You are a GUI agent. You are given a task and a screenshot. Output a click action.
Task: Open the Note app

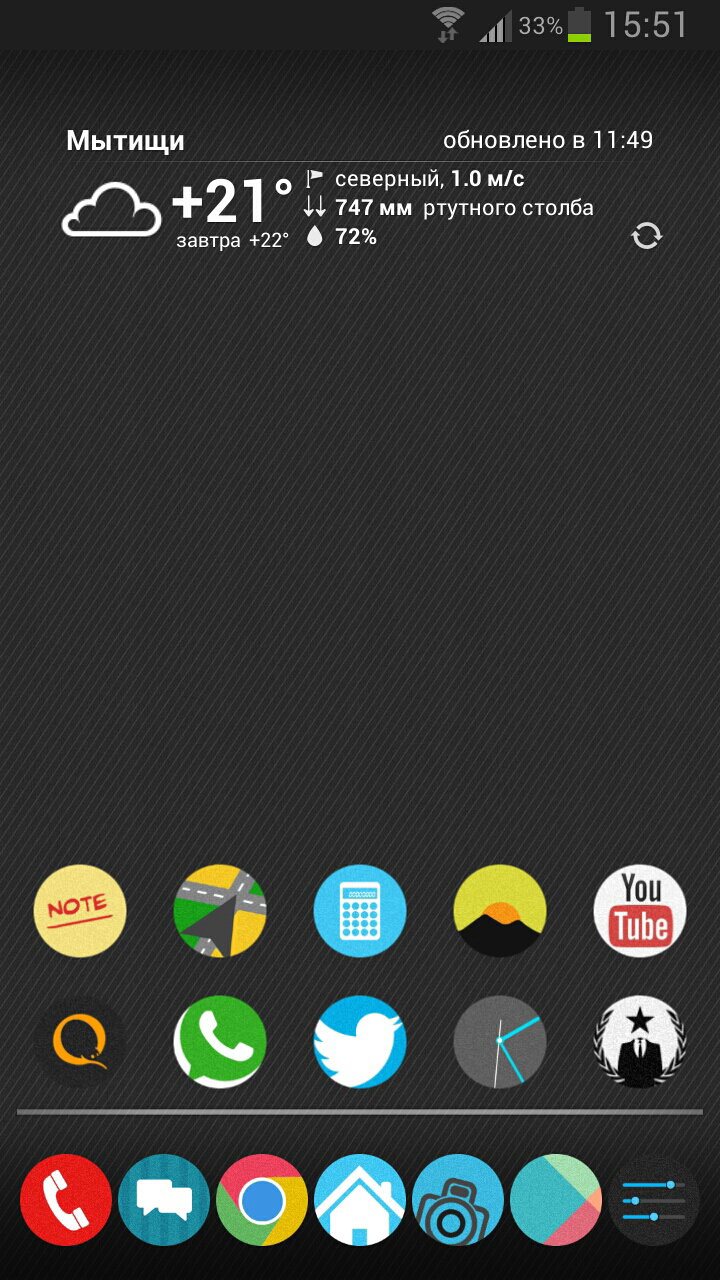[80, 911]
